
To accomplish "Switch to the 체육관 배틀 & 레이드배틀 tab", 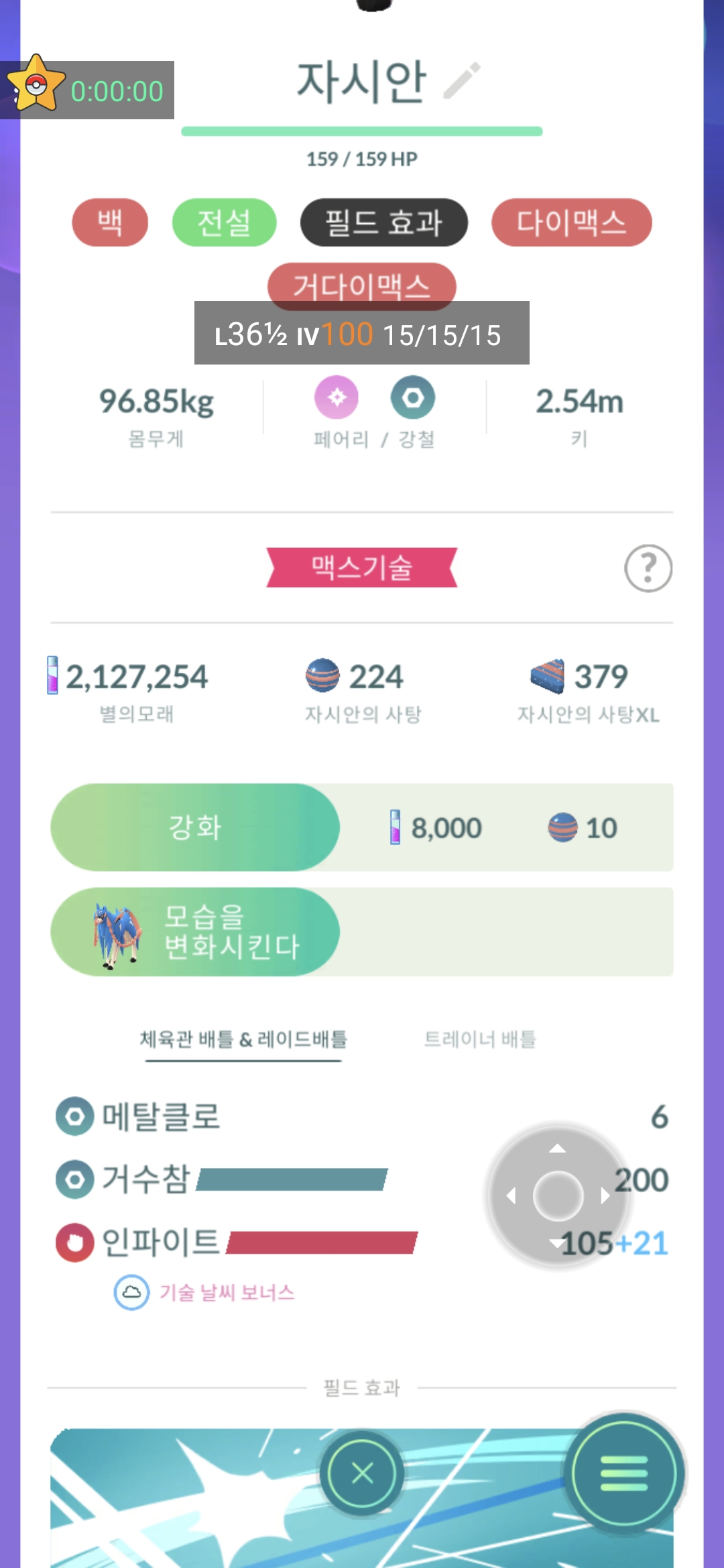I will click(x=243, y=1039).
